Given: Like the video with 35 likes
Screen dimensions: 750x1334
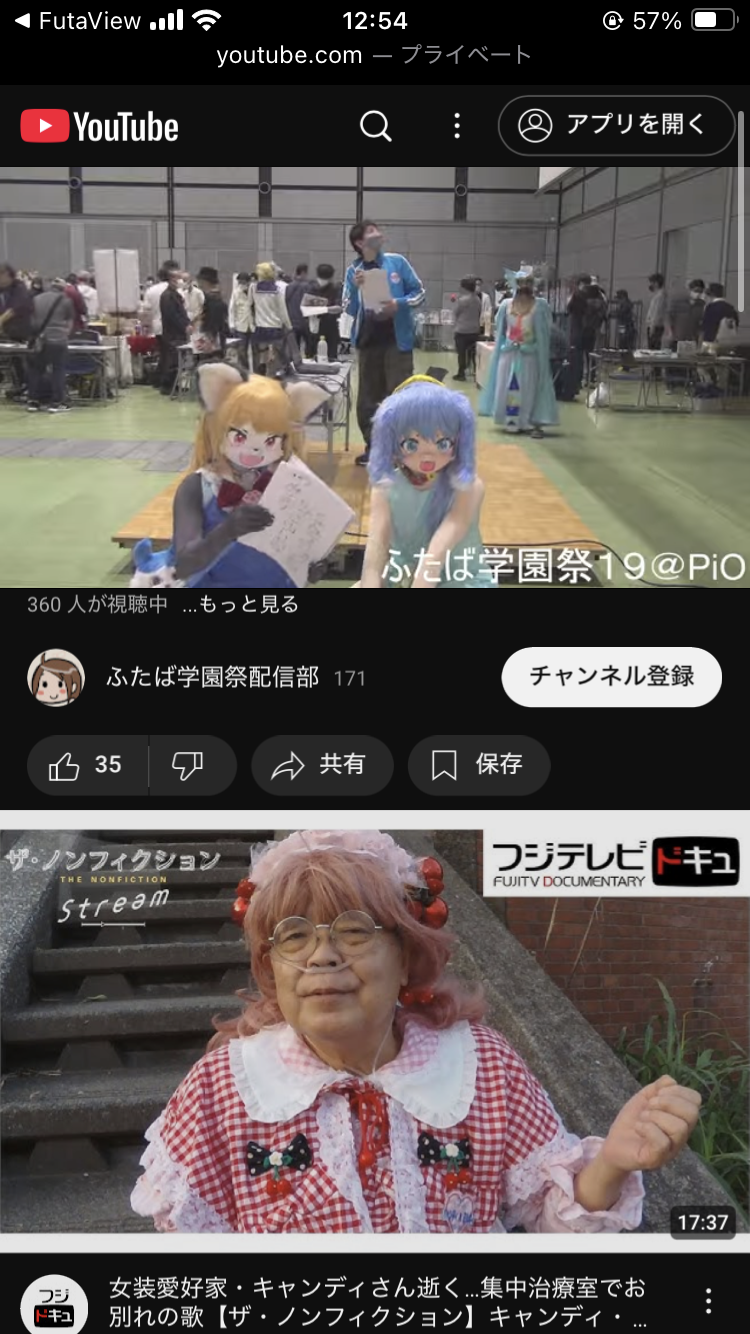Looking at the screenshot, I should tap(87, 765).
